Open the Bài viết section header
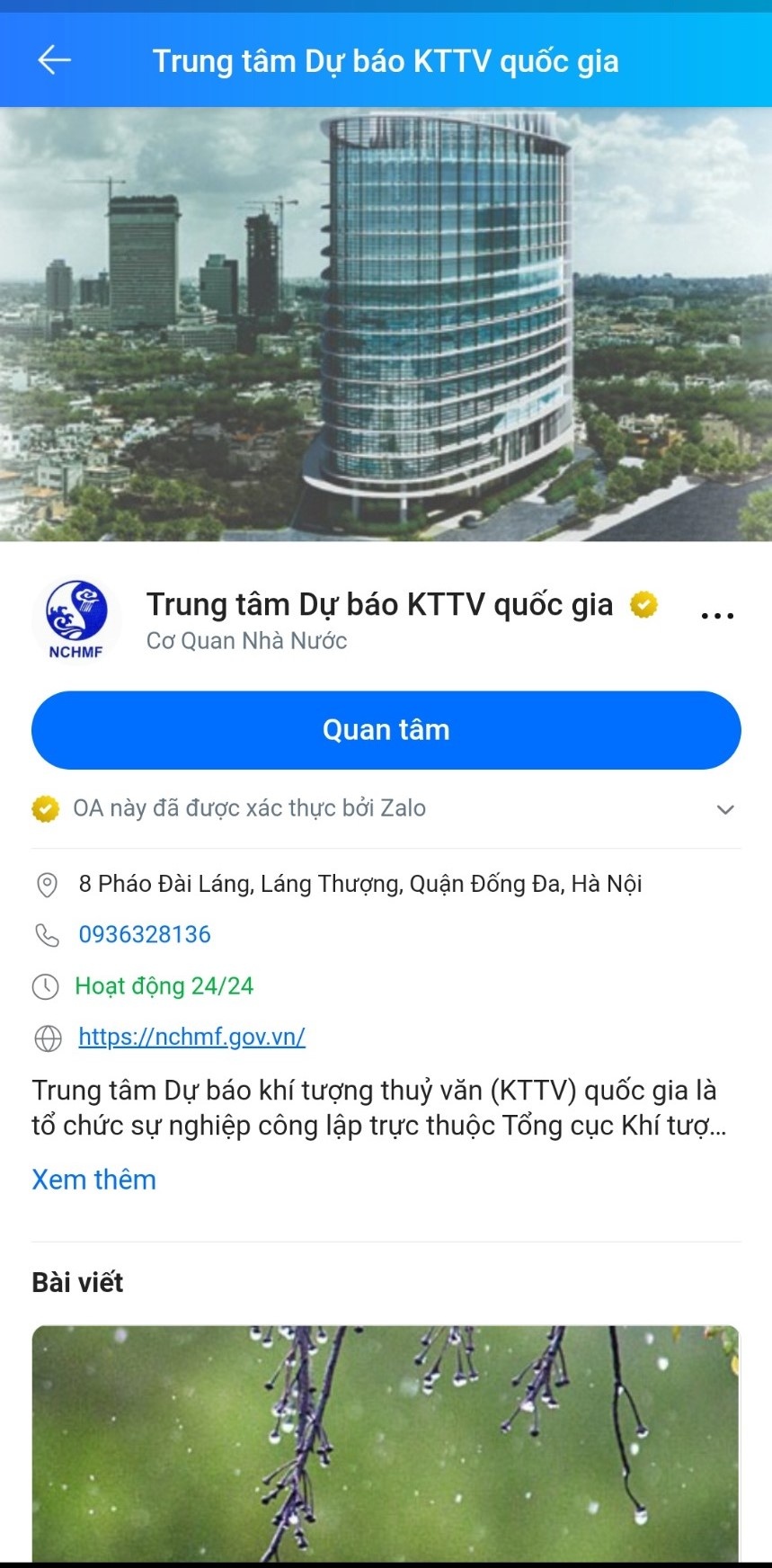Screen dimensions: 772x1568 click(x=77, y=1282)
